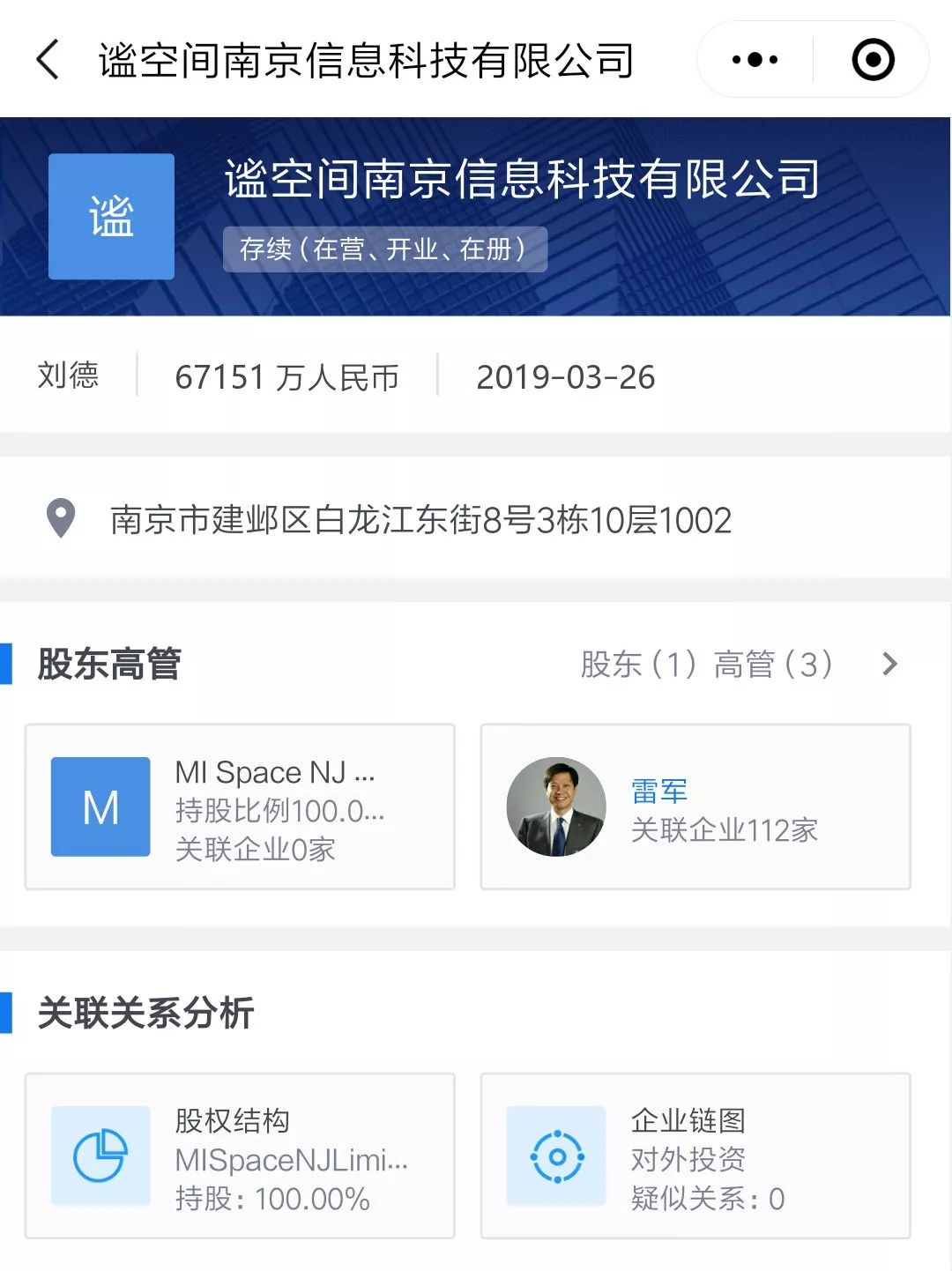The height and width of the screenshot is (1271, 952).
Task: Open the mini program more options menu
Action: pyautogui.click(x=755, y=60)
